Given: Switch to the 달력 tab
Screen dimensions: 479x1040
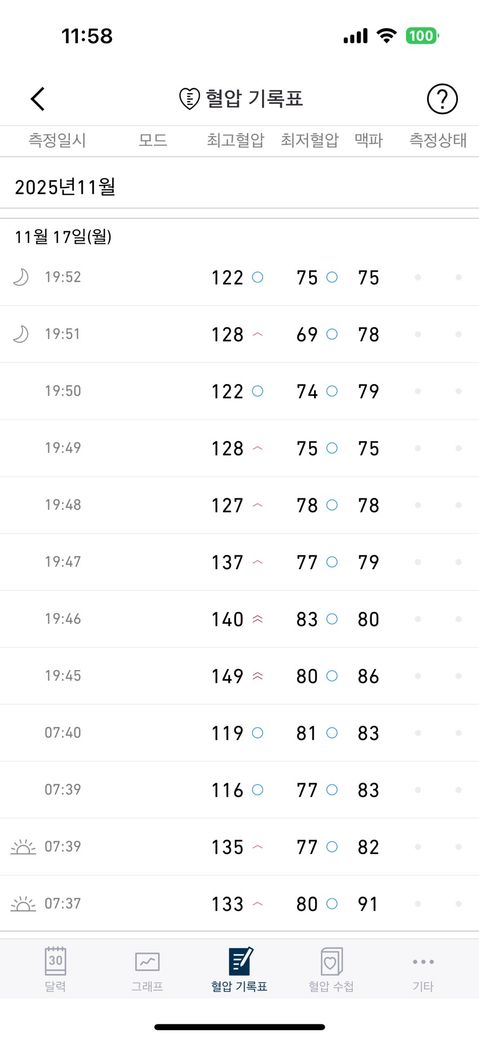Looking at the screenshot, I should [x=55, y=968].
